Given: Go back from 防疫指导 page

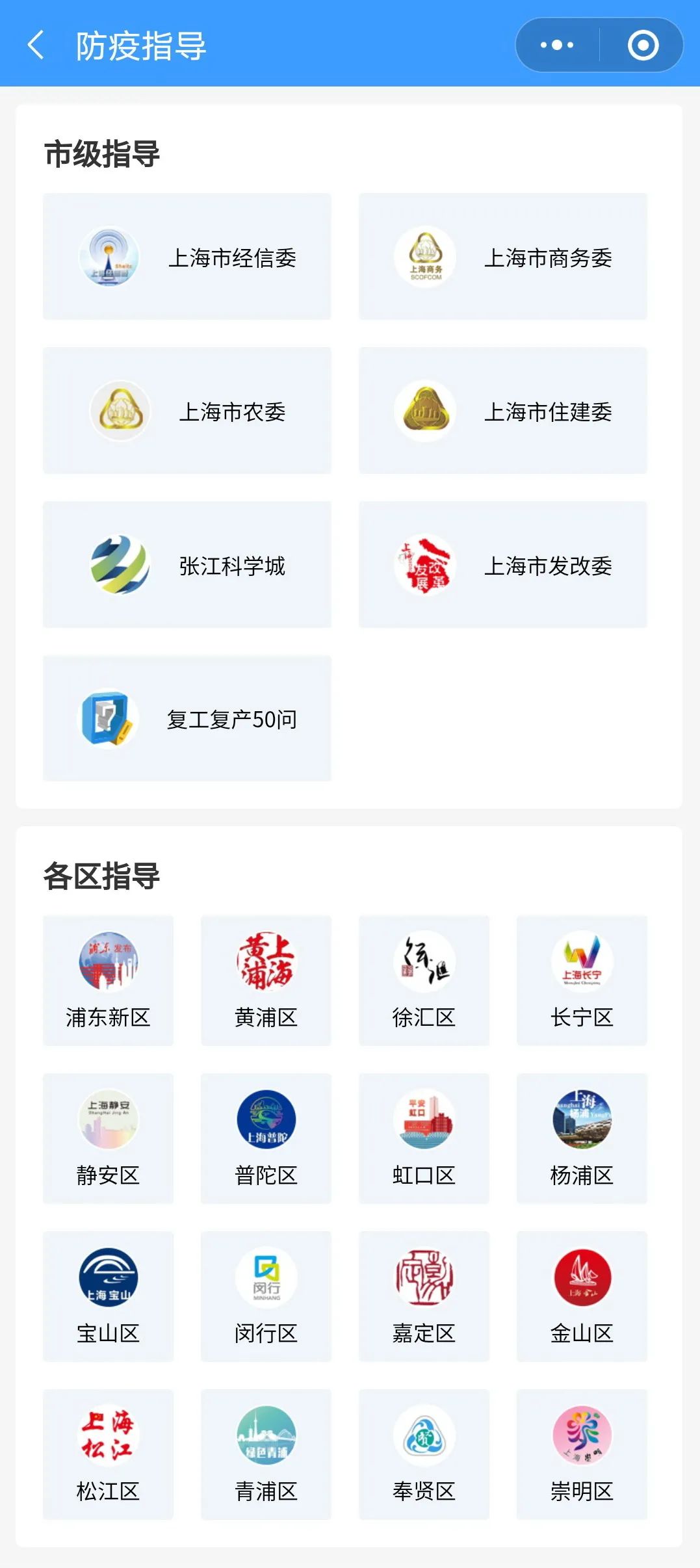Looking at the screenshot, I should tap(36, 45).
